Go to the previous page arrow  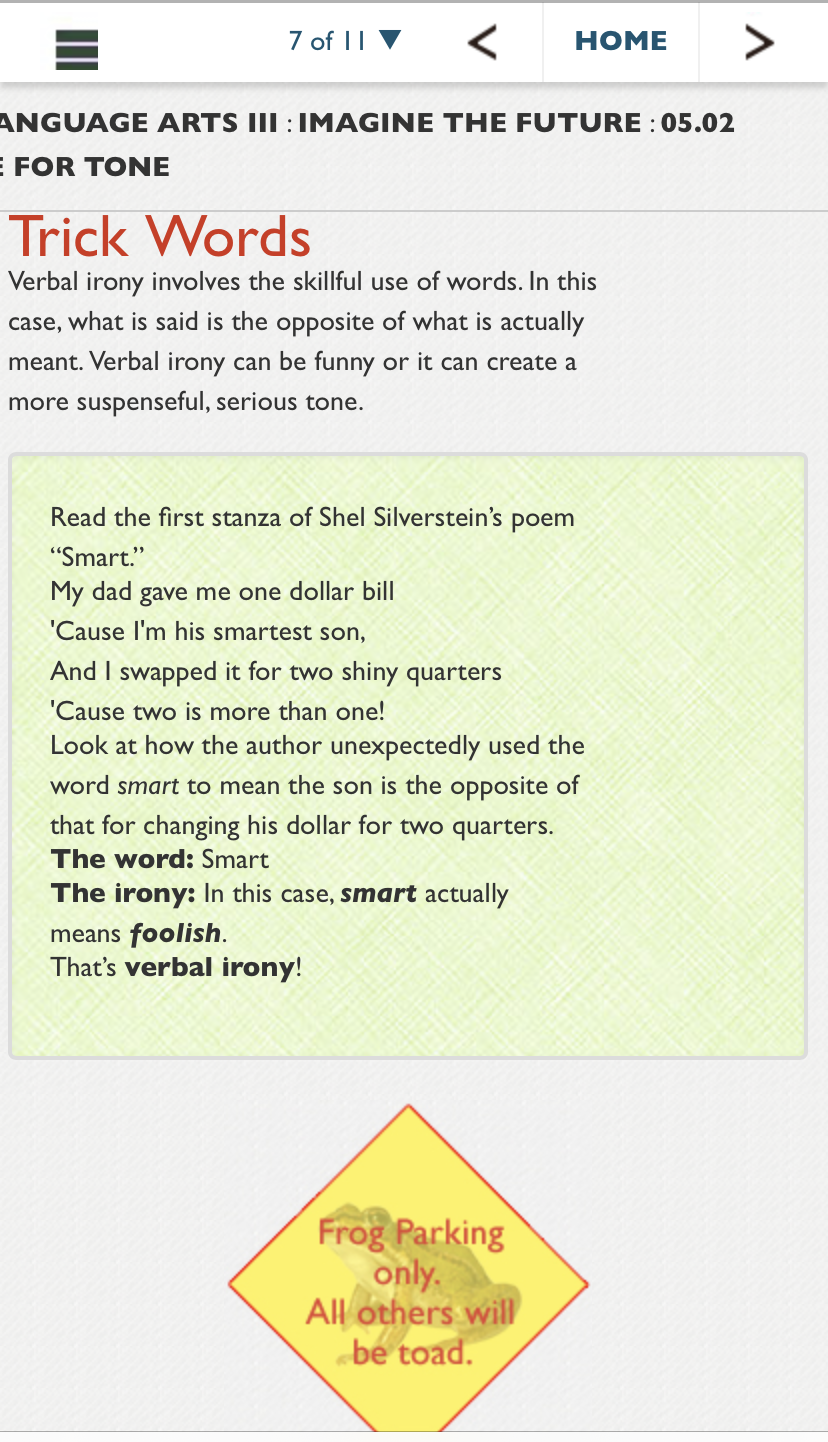[x=482, y=42]
